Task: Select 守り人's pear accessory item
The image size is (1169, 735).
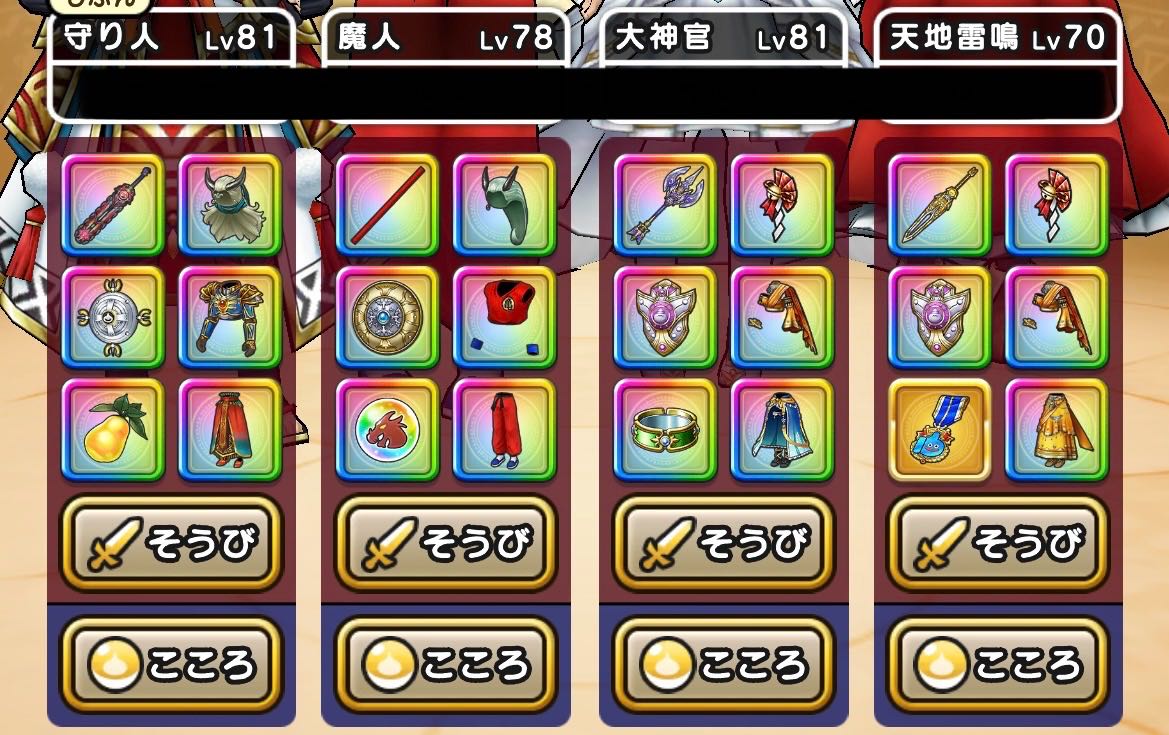Action: click(113, 430)
